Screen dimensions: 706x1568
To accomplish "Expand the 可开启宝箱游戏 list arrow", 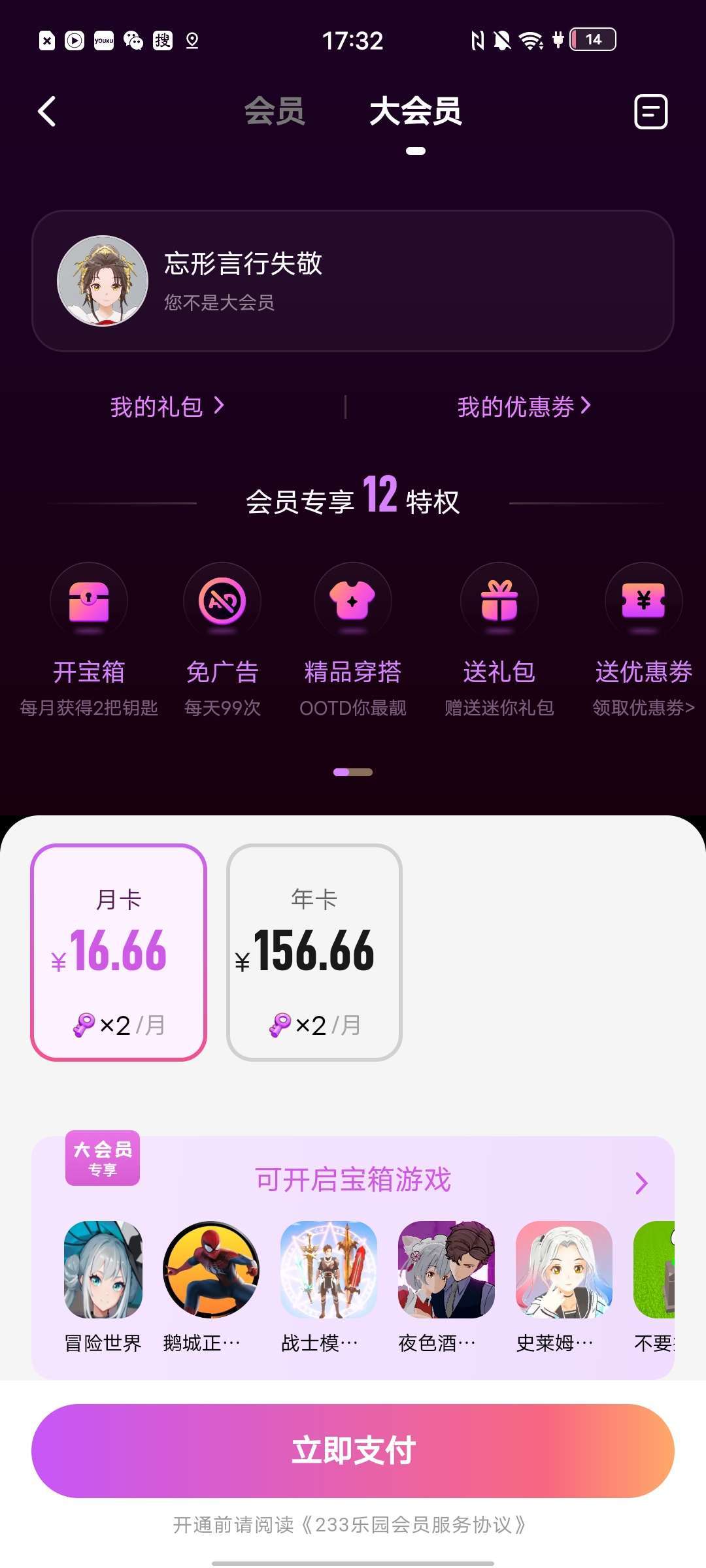I will click(x=641, y=1183).
